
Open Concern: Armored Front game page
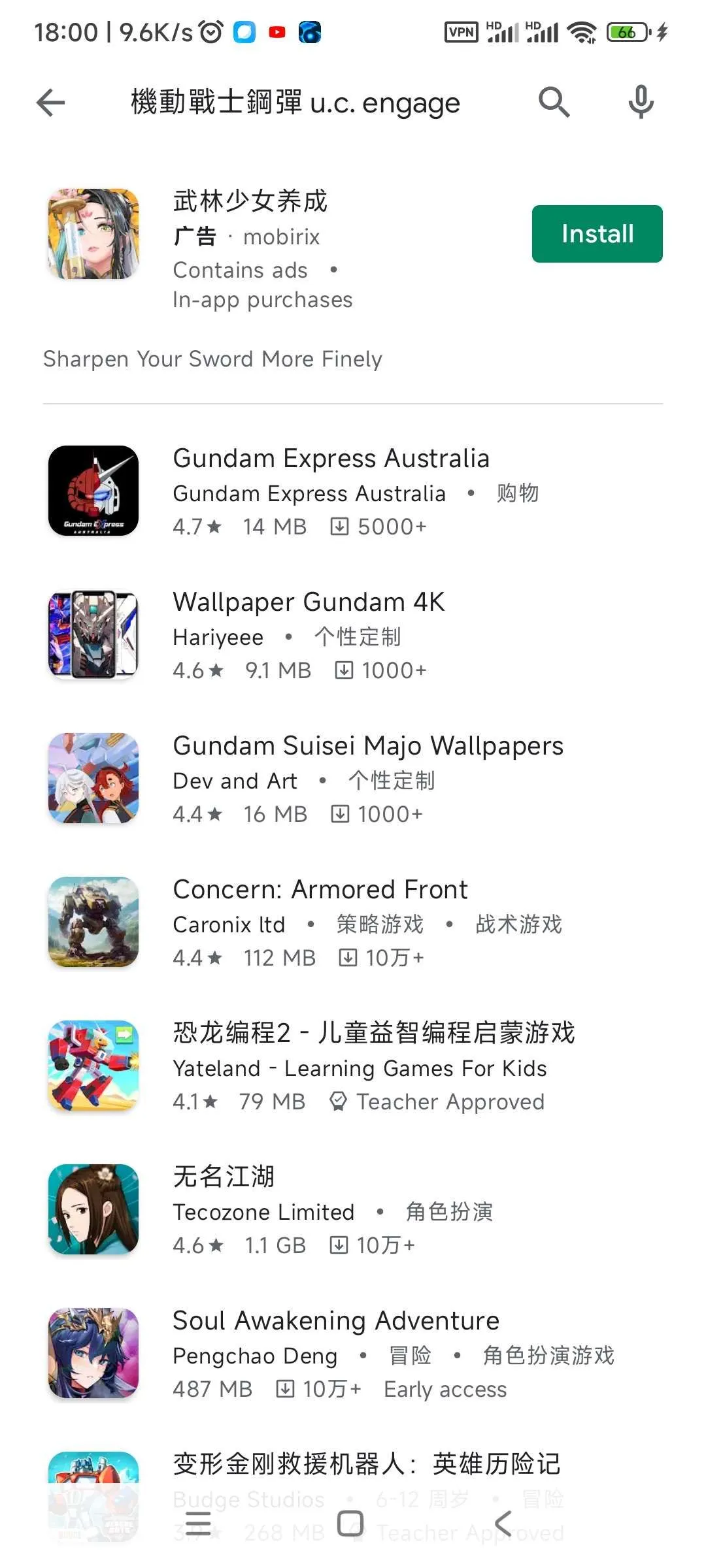click(x=320, y=923)
